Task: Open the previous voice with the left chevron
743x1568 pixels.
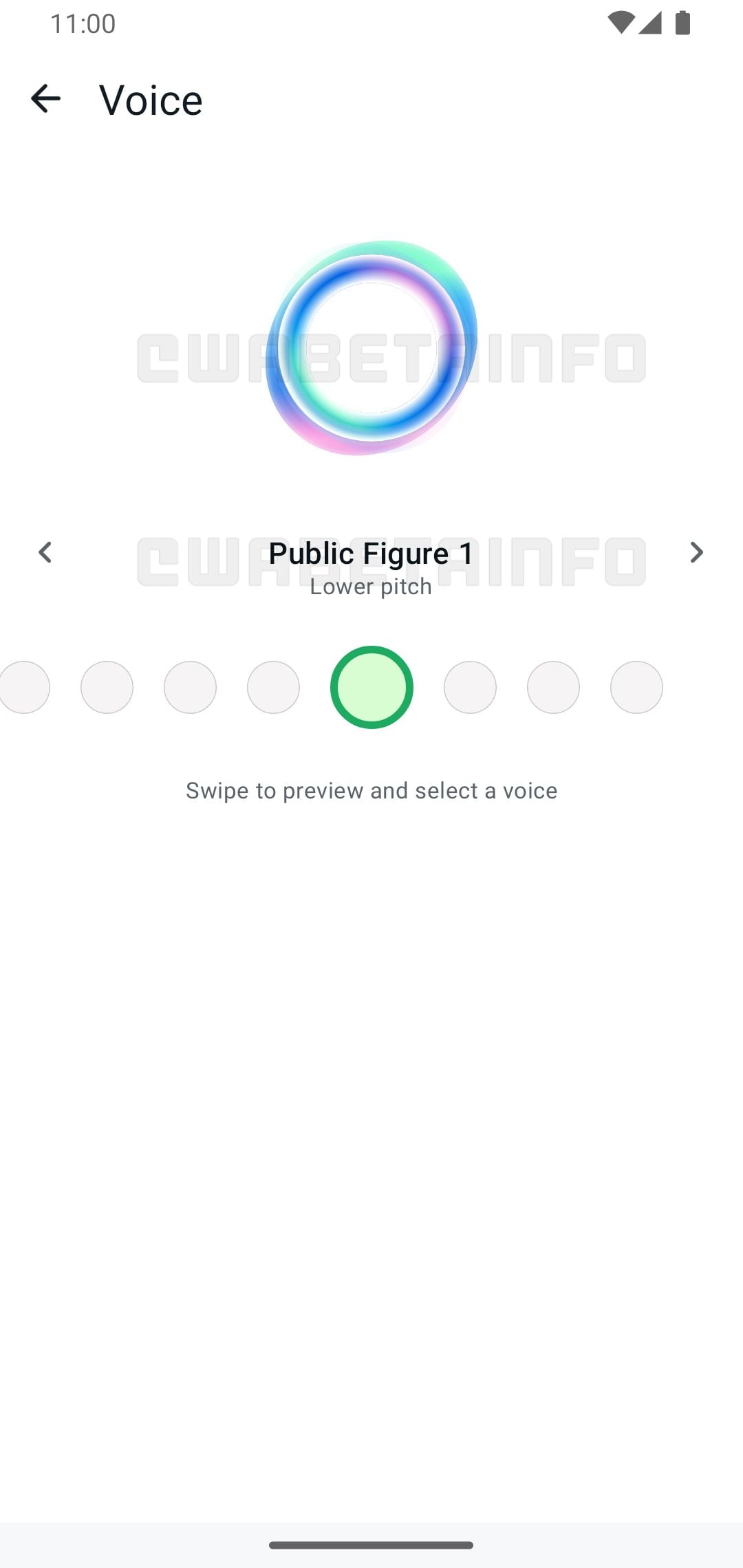Action: (x=45, y=552)
